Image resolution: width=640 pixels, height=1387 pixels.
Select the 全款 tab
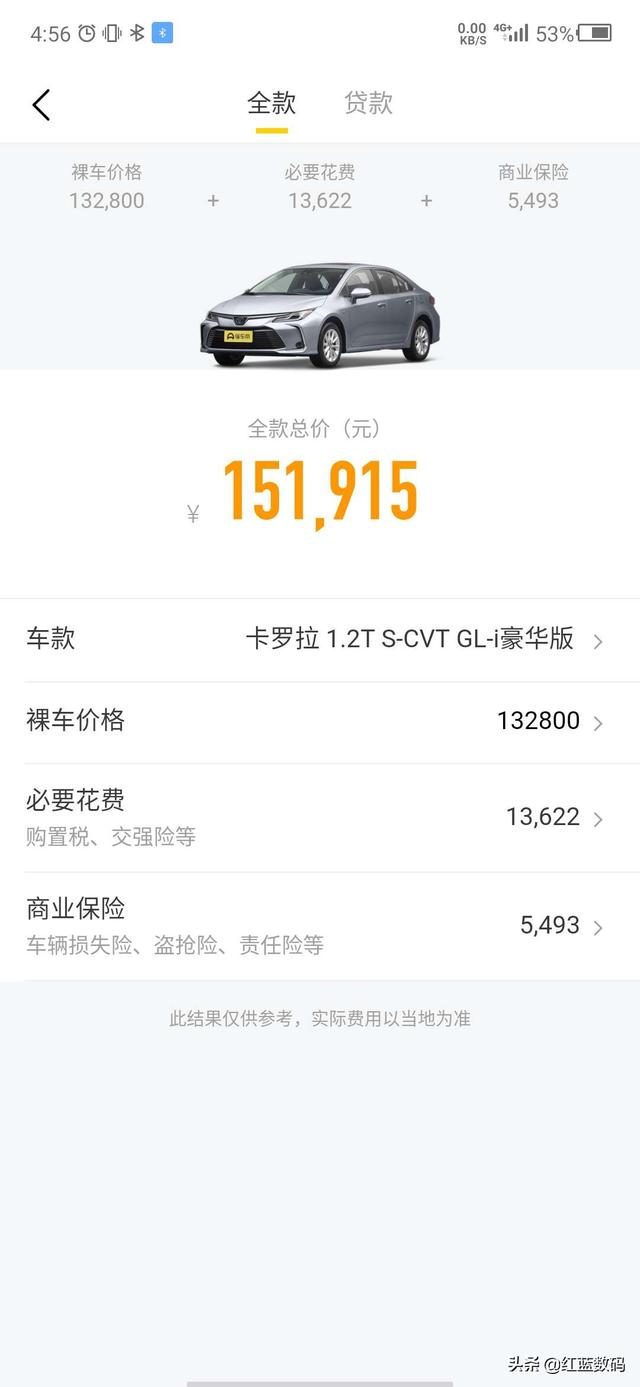click(x=272, y=103)
